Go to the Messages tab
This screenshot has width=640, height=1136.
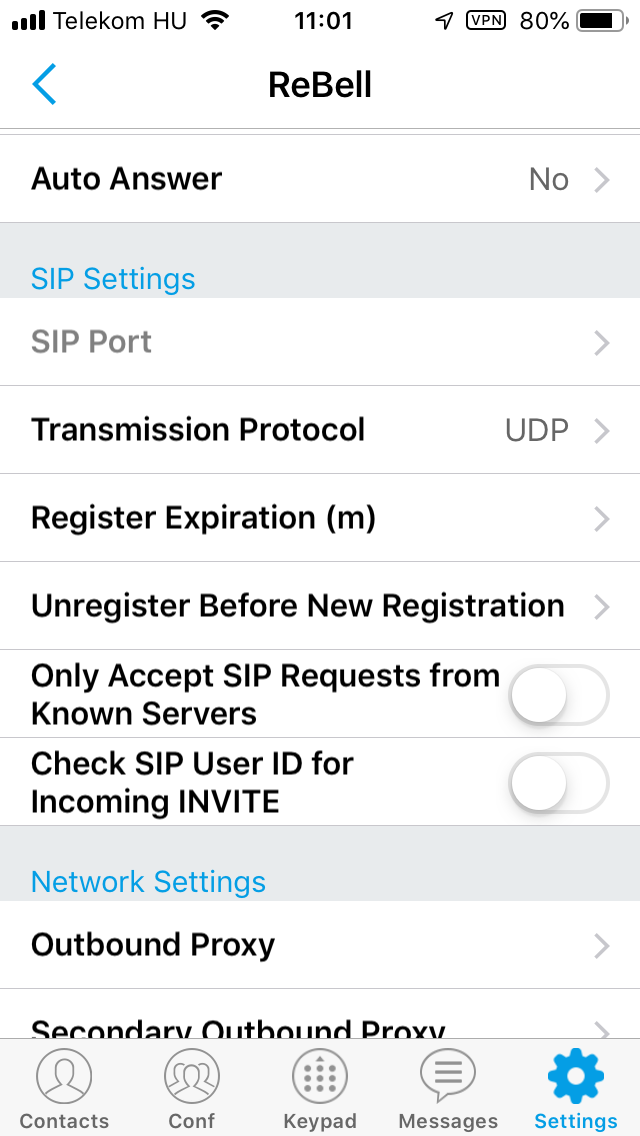tap(448, 1089)
